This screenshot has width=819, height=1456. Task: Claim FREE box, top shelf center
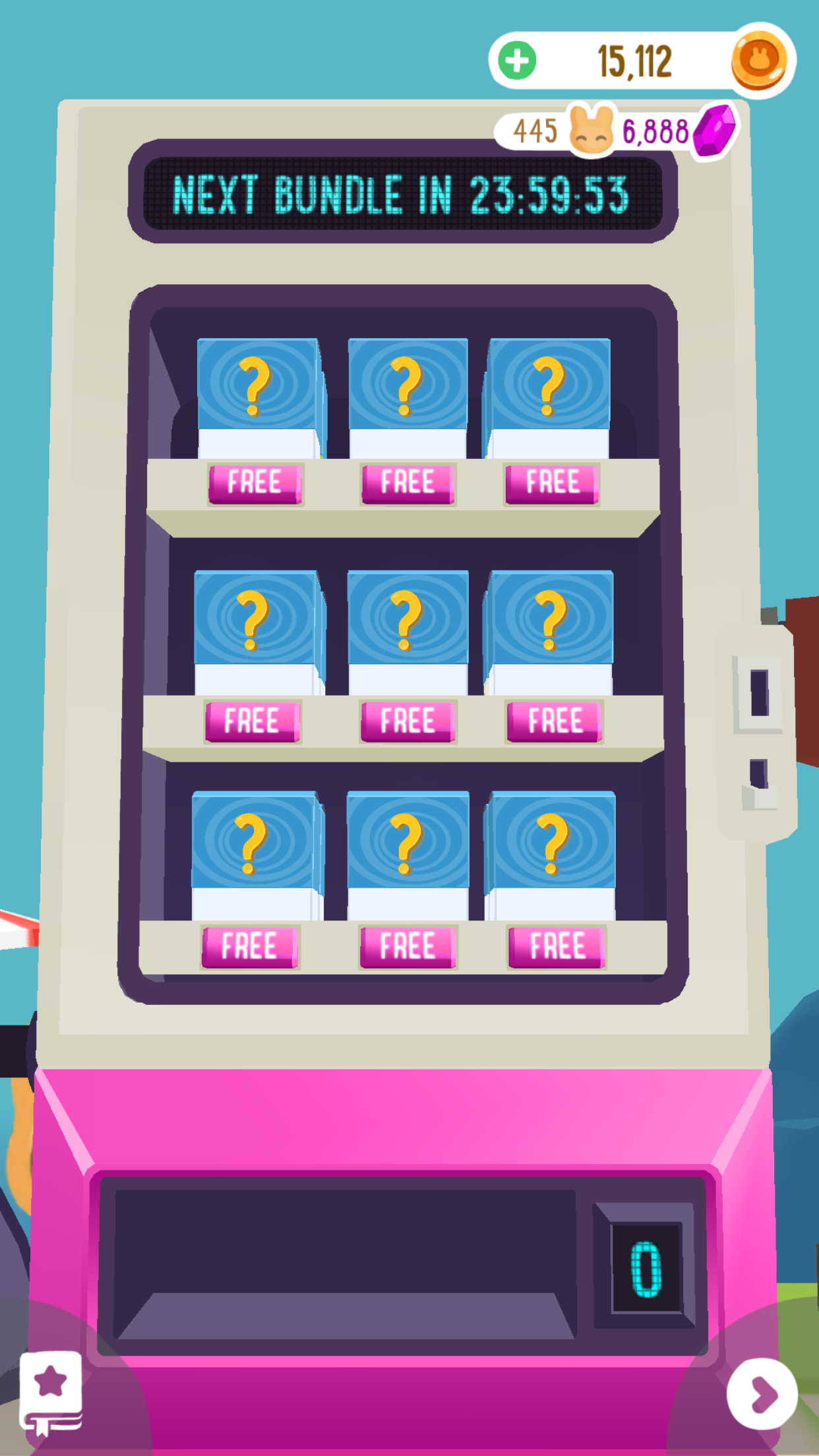pos(408,483)
